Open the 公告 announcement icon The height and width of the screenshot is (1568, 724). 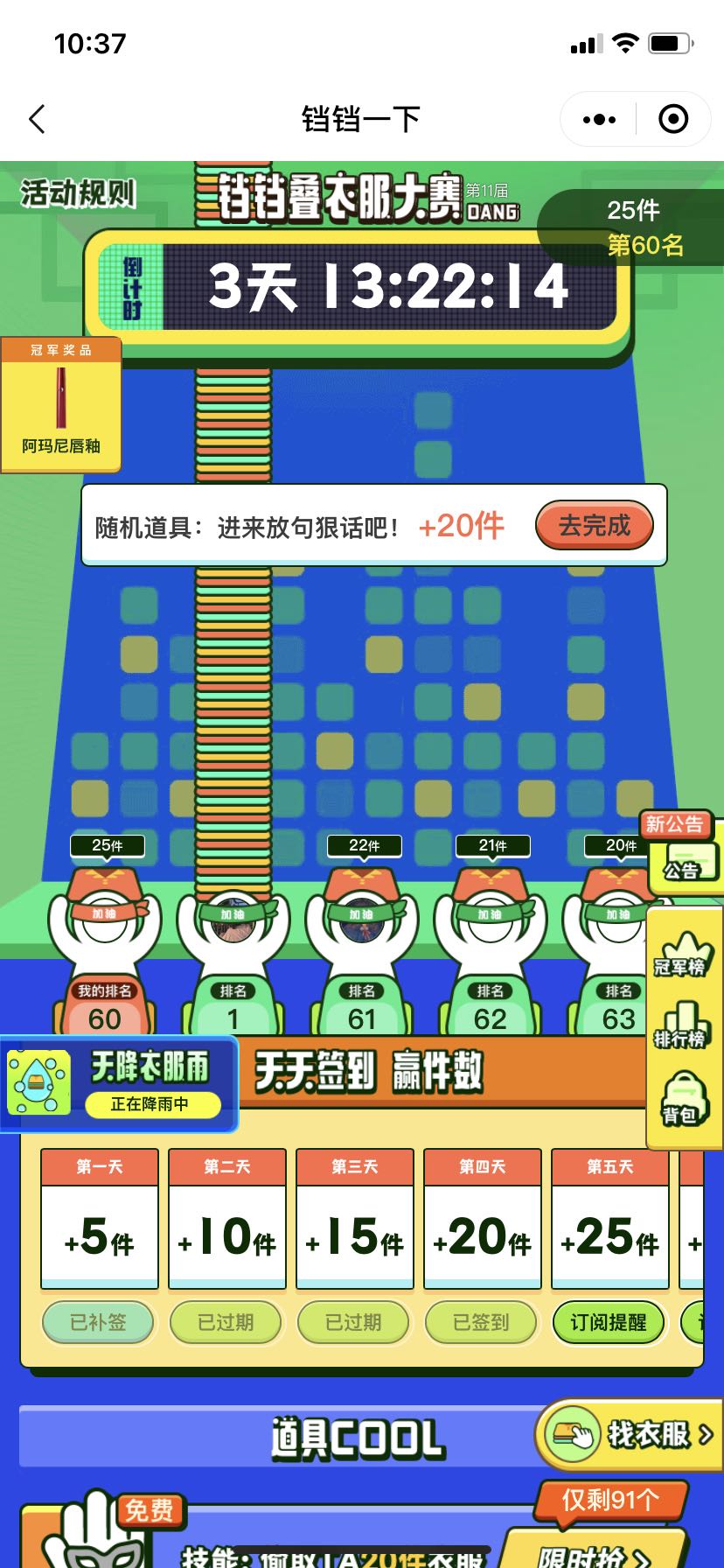[x=685, y=863]
